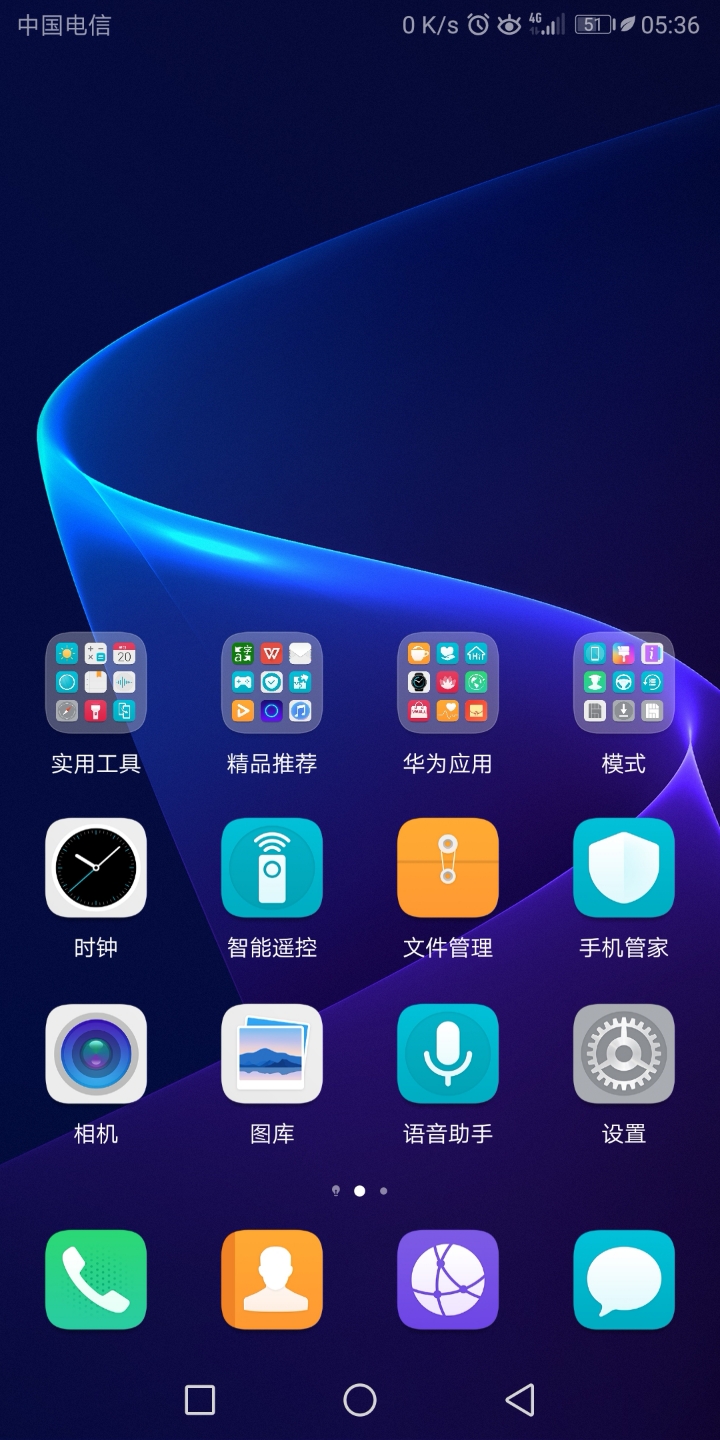Tap the recent apps square button
This screenshot has height=1440, width=720.
(x=200, y=1400)
